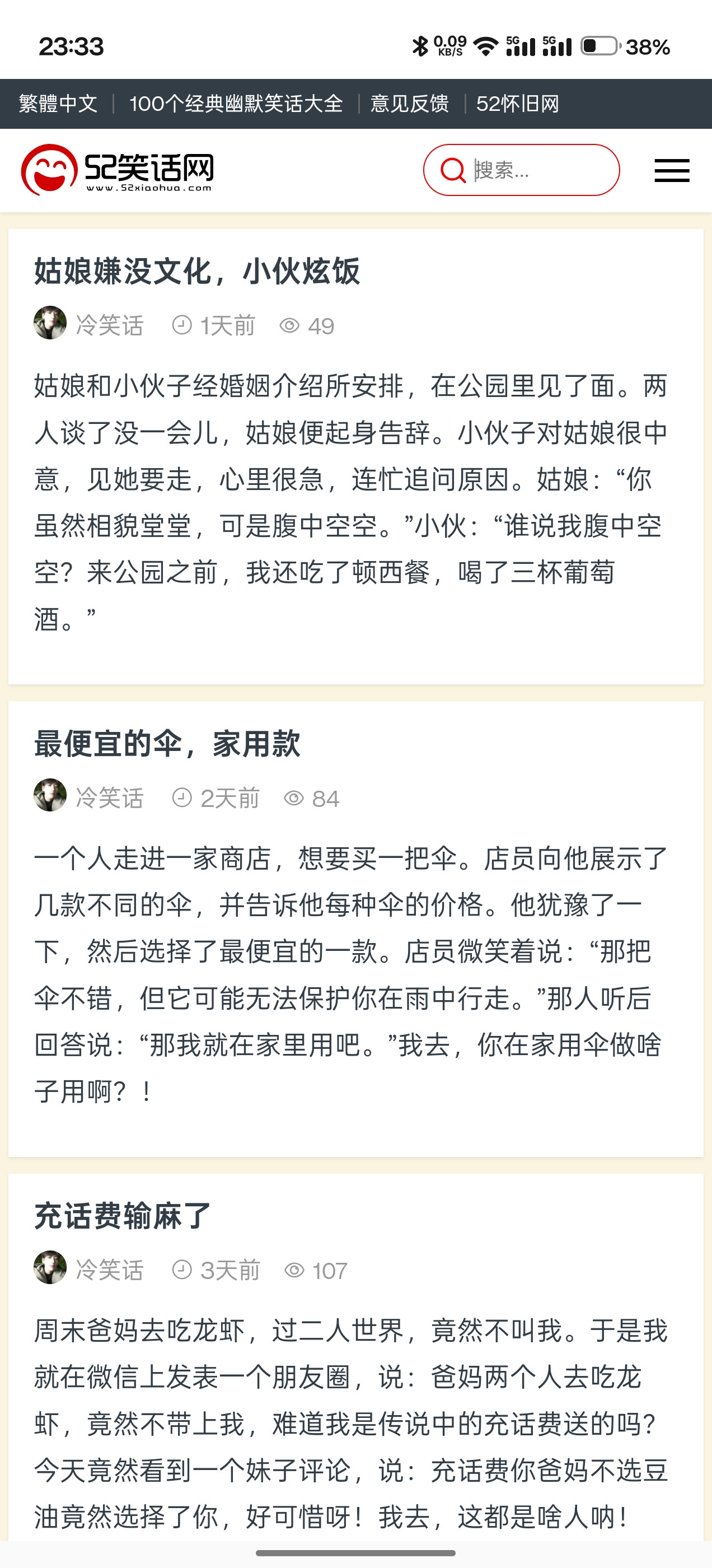Open 100个经典幽默笑话大全
Image resolution: width=712 pixels, height=1568 pixels.
(237, 104)
